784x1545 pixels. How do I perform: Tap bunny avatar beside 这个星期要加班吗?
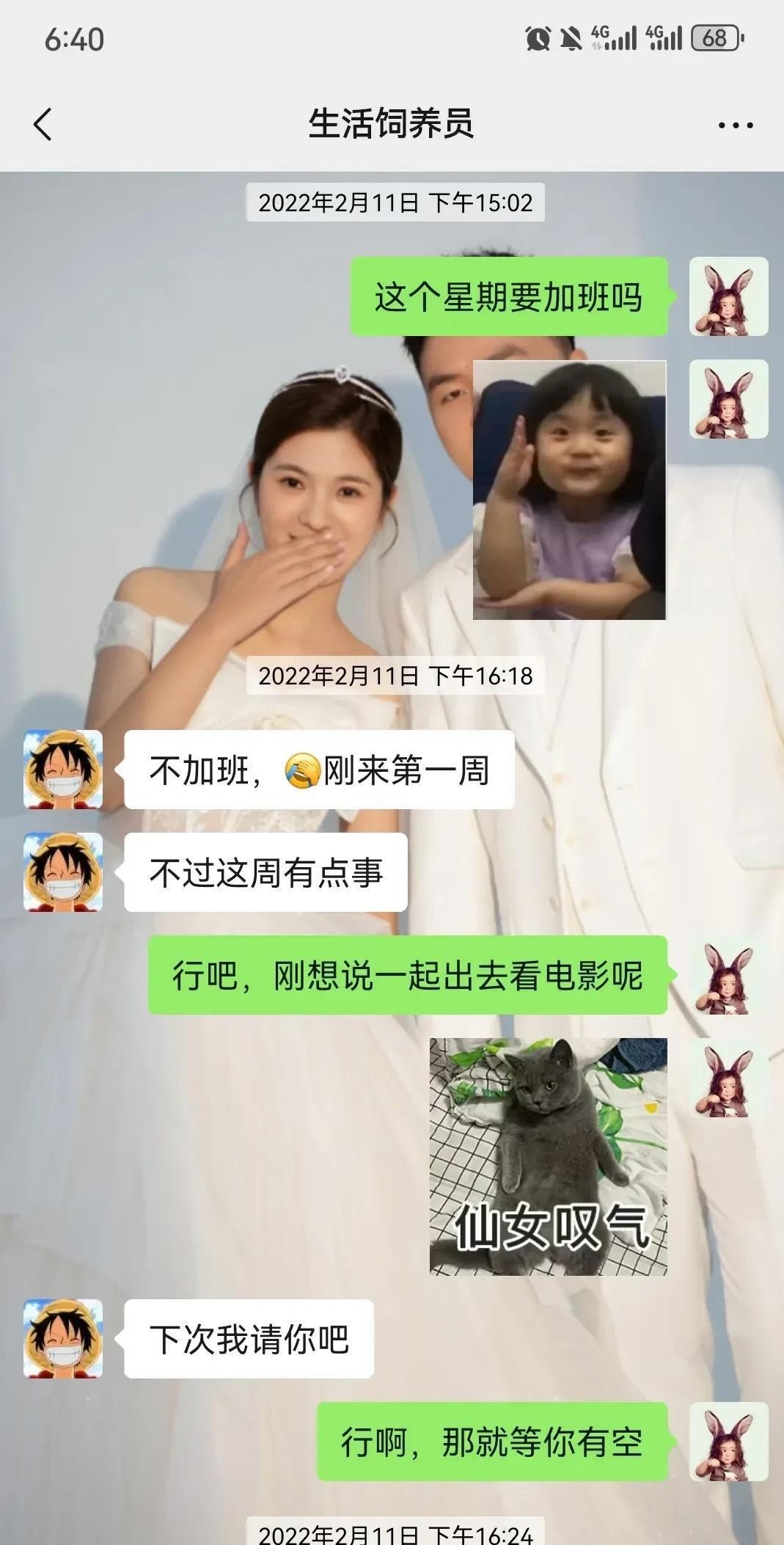tap(728, 296)
